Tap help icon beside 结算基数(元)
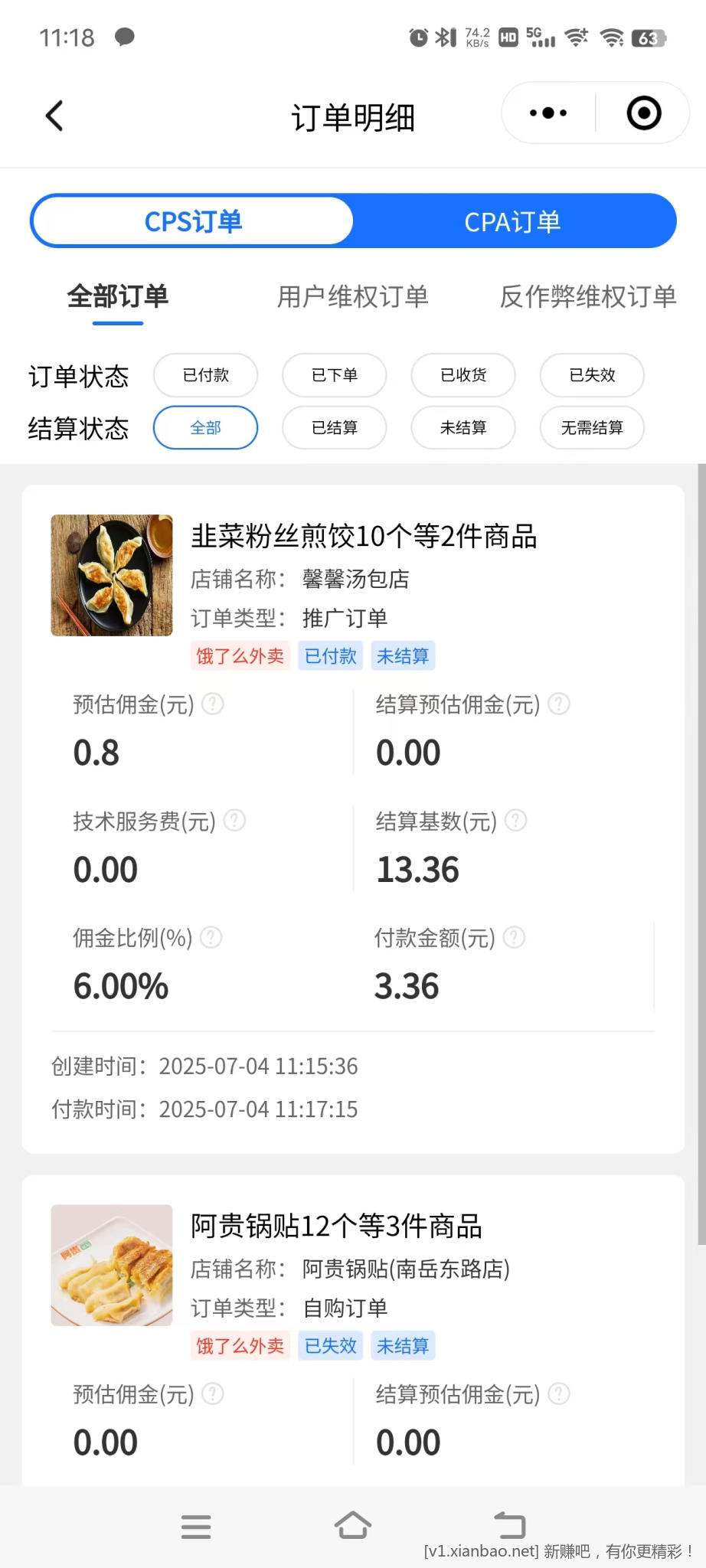706x1568 pixels. (x=516, y=821)
